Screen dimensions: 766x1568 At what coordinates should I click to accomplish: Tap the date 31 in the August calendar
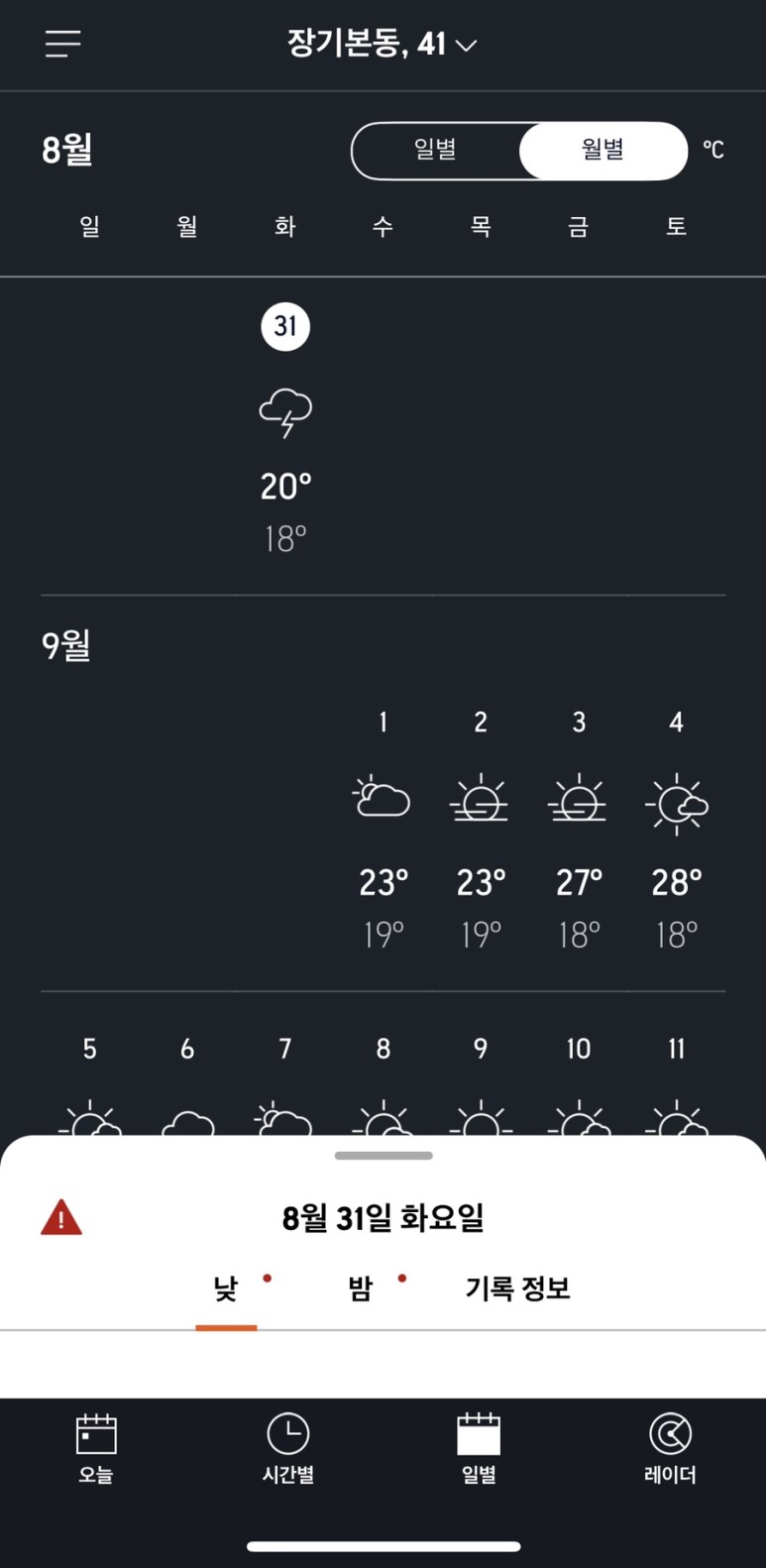point(284,326)
